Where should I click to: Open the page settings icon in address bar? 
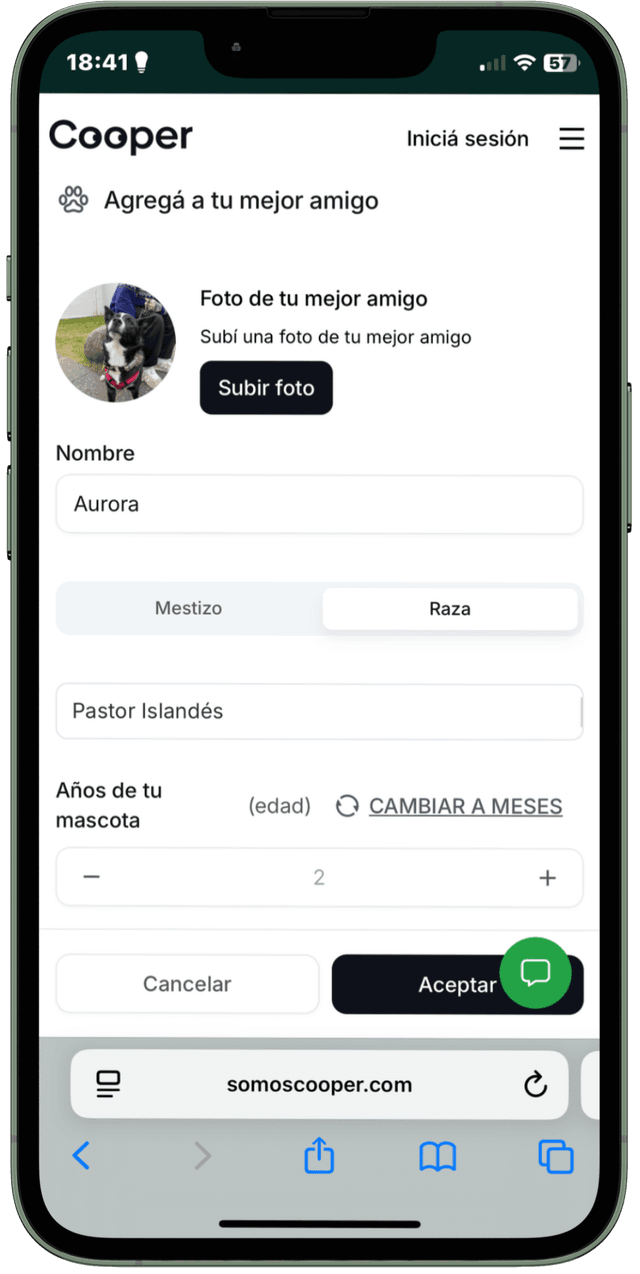108,1085
